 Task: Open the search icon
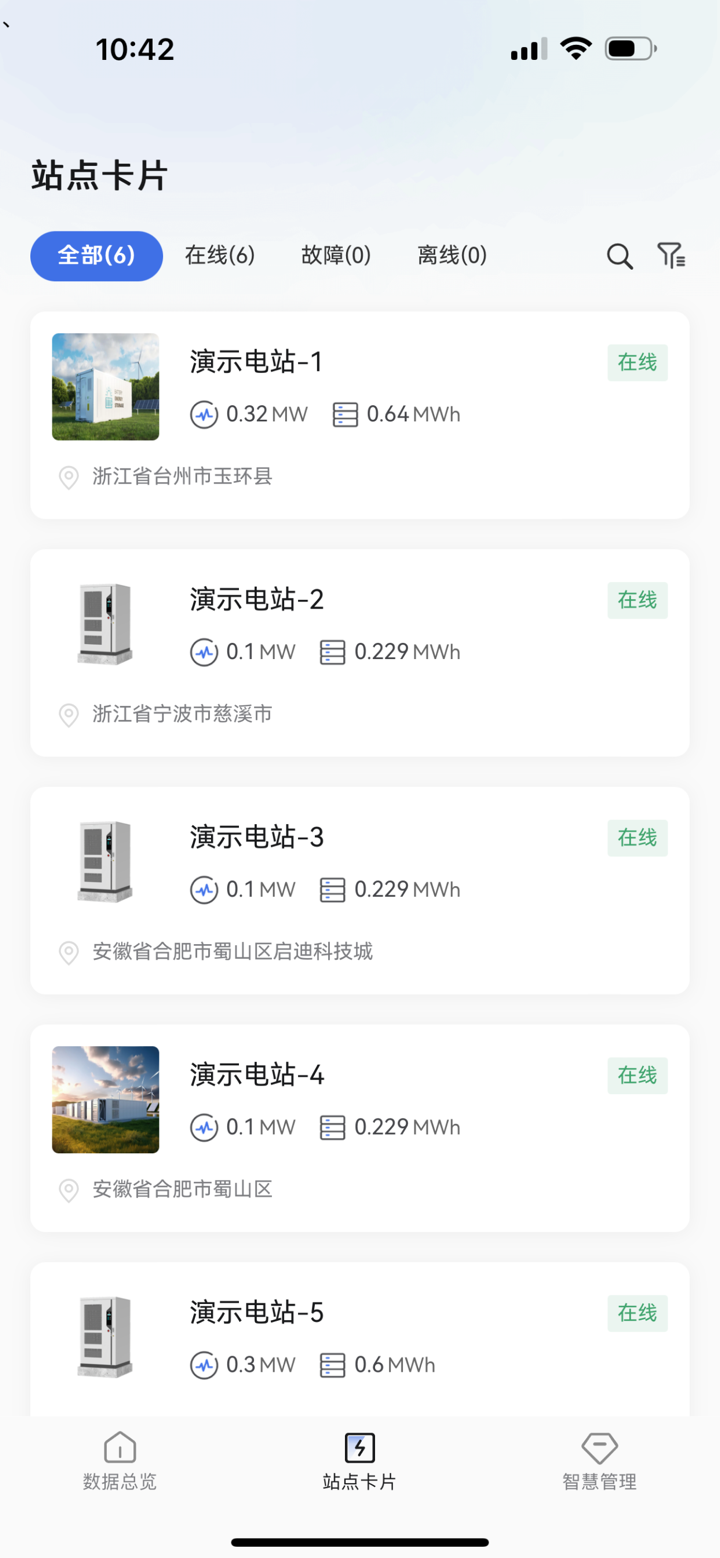pos(619,256)
